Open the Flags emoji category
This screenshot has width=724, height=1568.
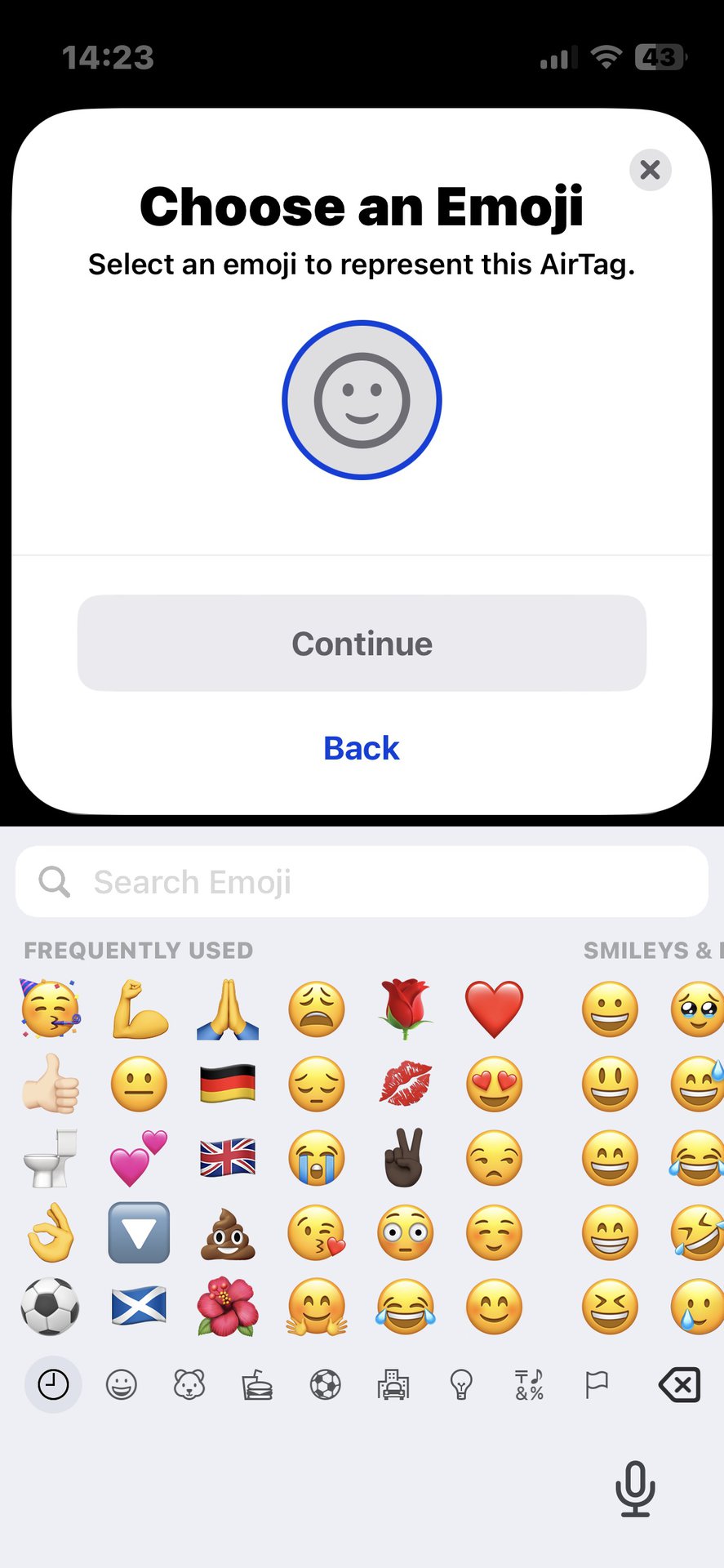coord(597,1384)
